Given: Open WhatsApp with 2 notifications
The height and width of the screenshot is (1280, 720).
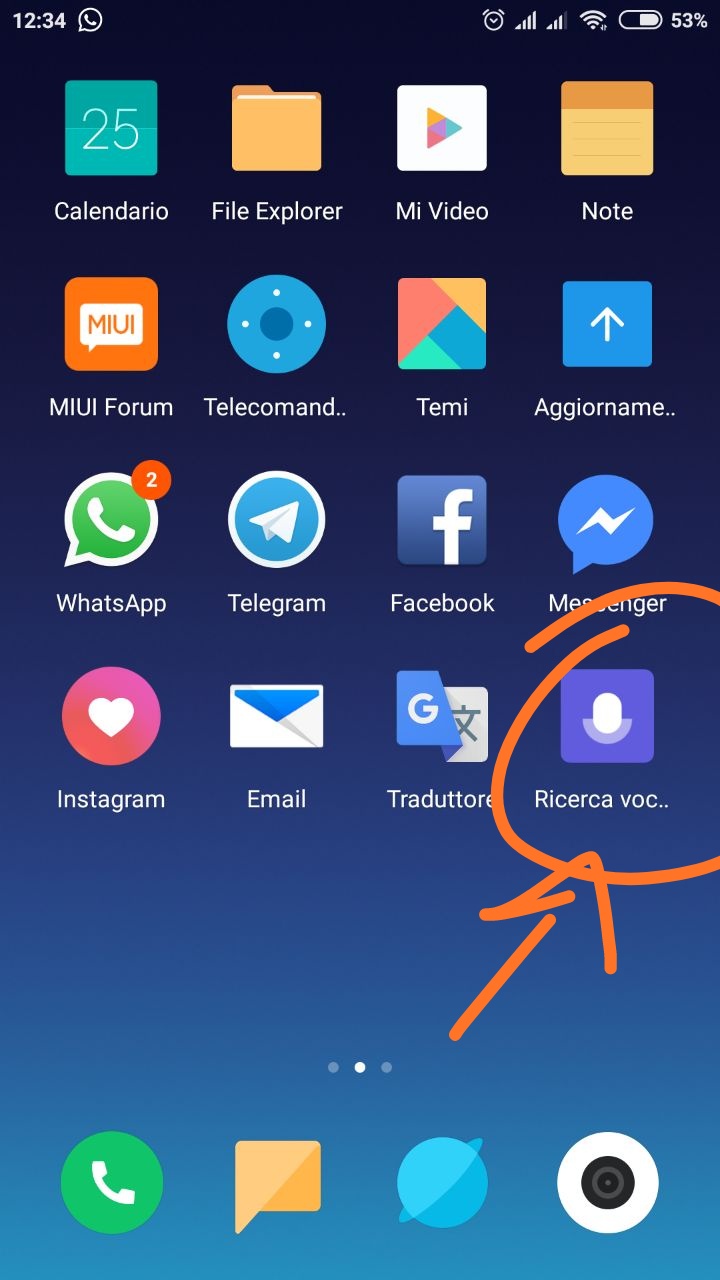Looking at the screenshot, I should 111,520.
